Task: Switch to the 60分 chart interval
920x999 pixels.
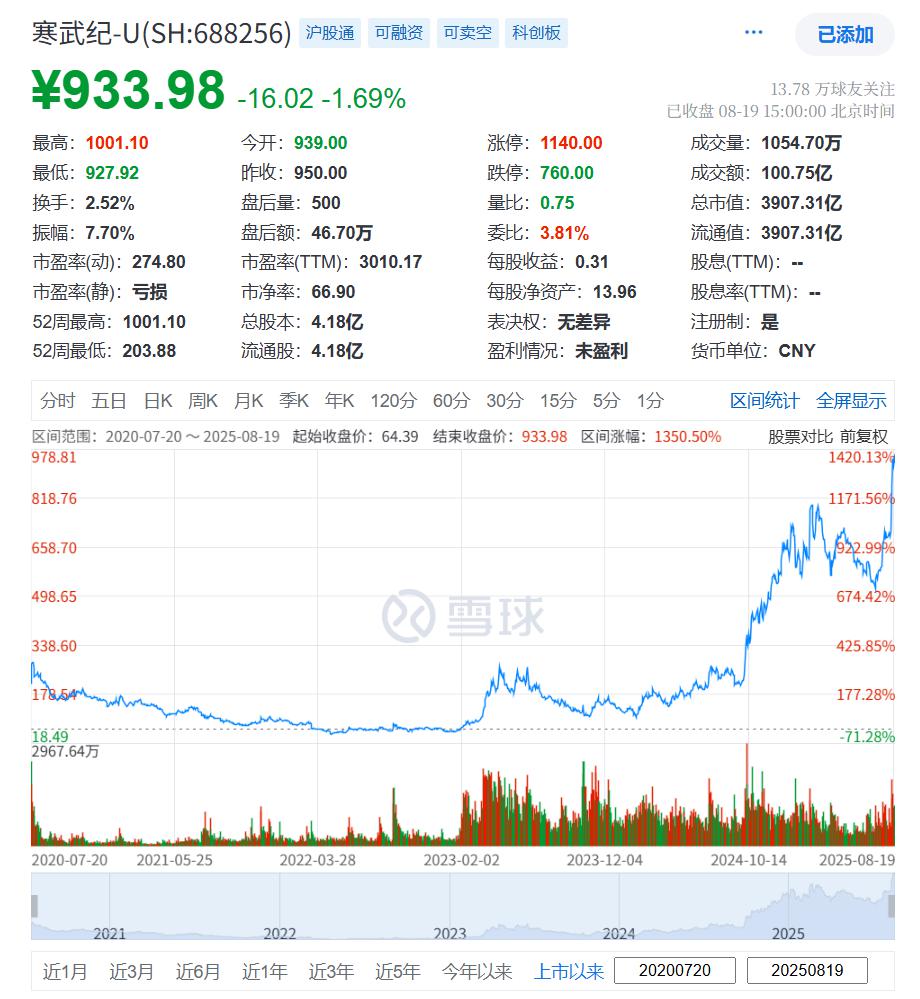Action: click(451, 401)
